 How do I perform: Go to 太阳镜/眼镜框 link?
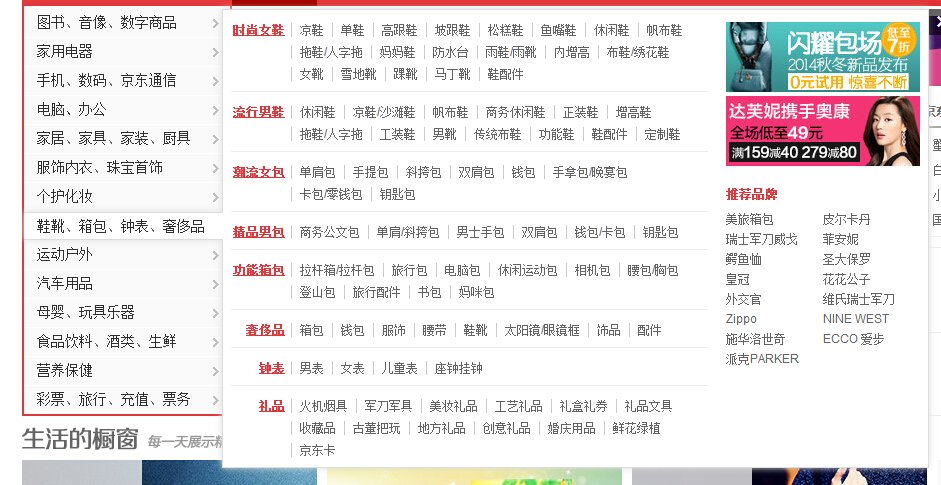pos(541,330)
